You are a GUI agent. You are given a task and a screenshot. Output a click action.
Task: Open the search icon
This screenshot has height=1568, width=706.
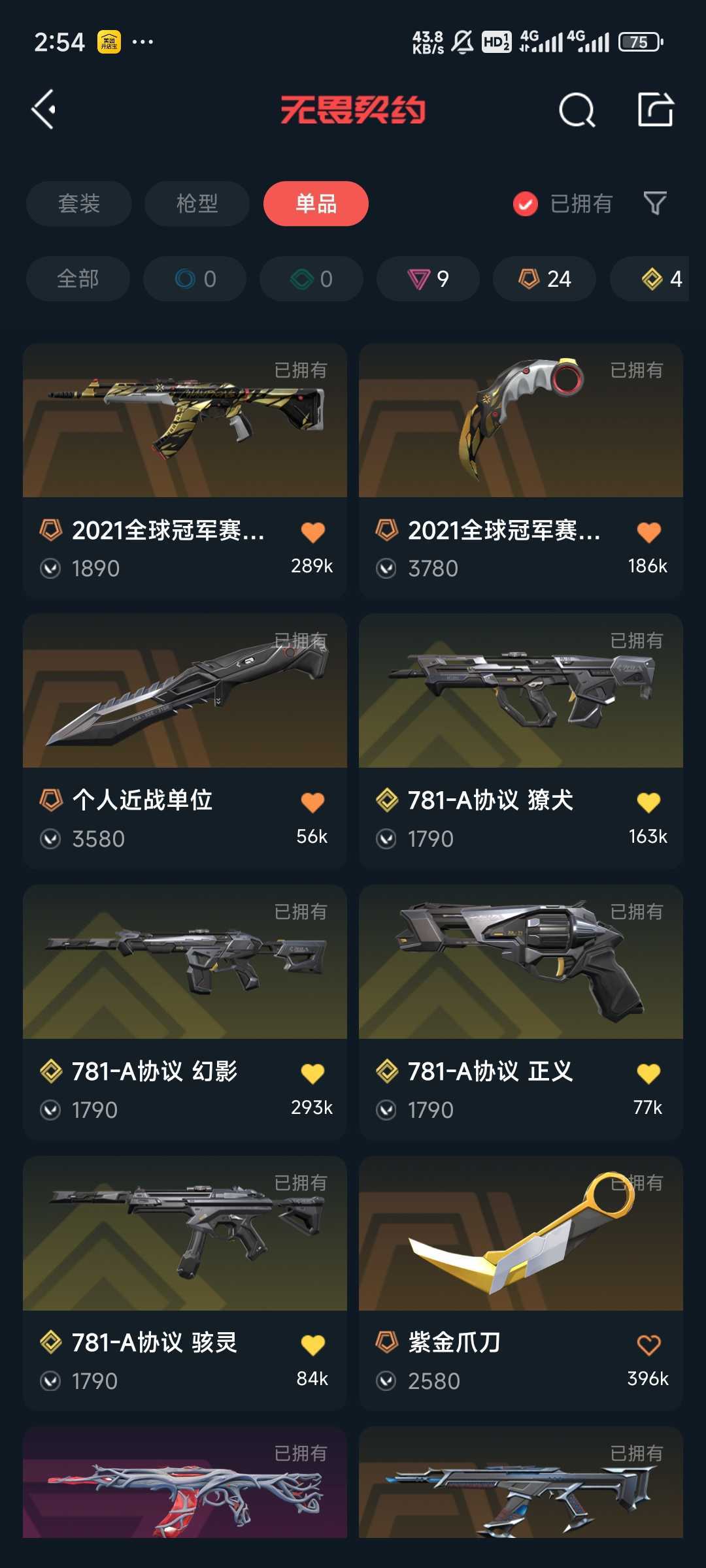coord(577,109)
